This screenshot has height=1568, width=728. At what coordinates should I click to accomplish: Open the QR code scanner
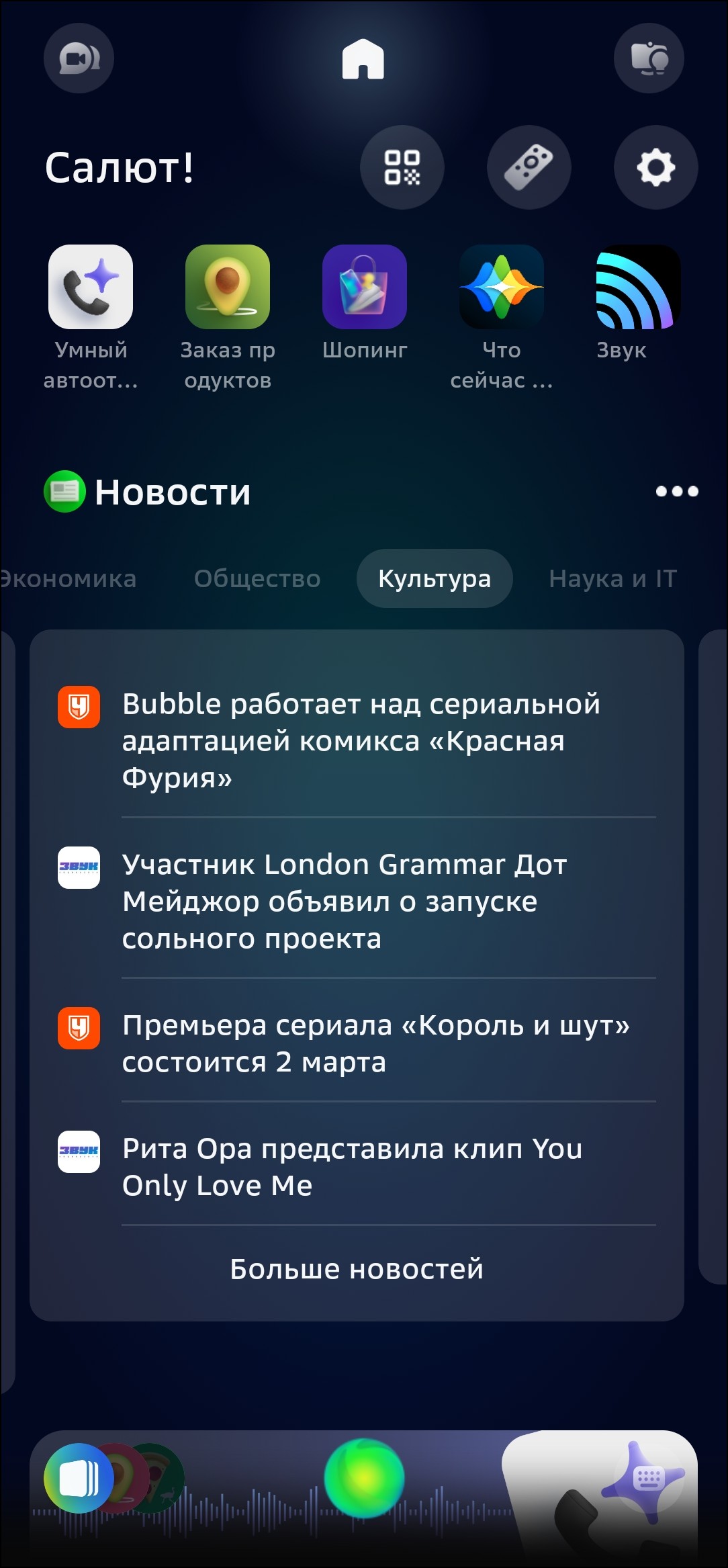tap(402, 167)
